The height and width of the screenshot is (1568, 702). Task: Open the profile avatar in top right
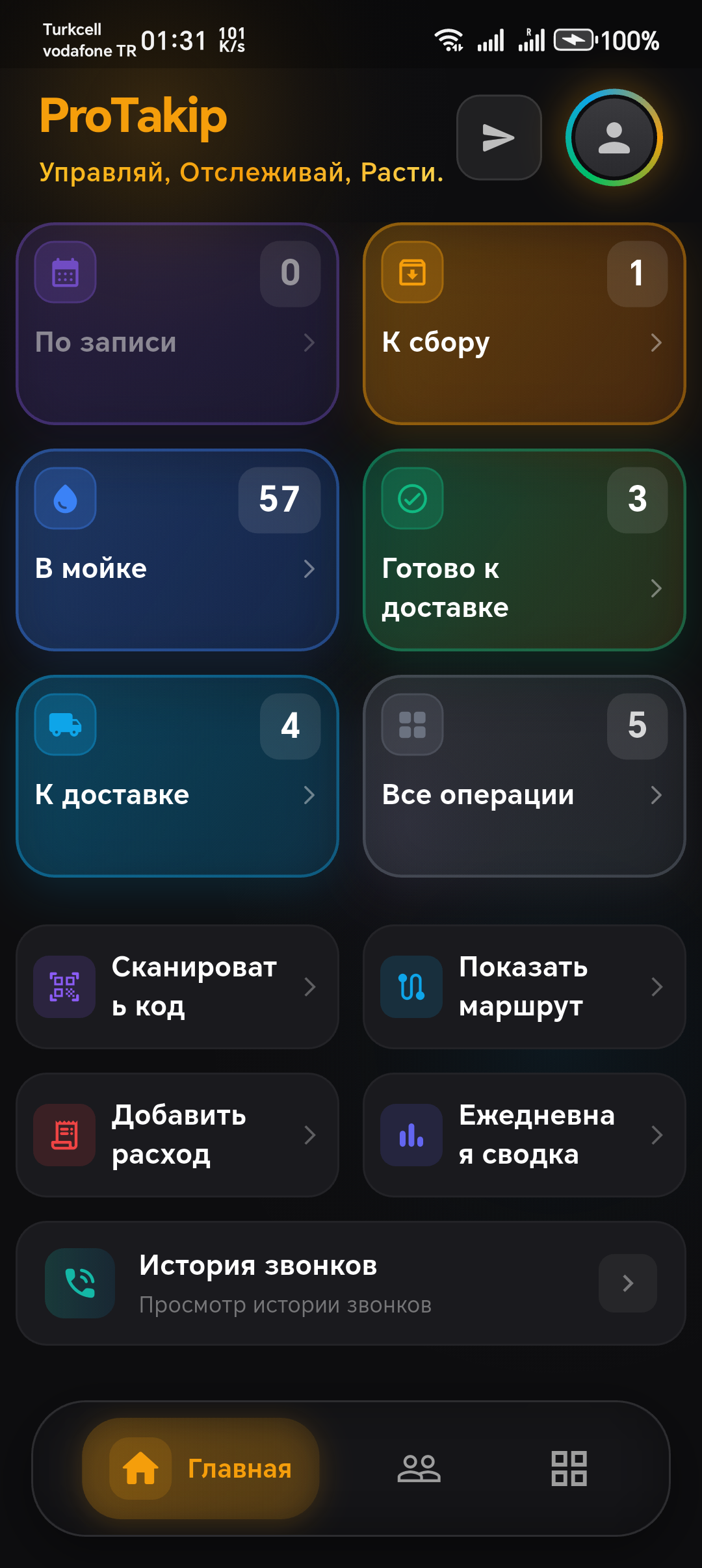[614, 138]
